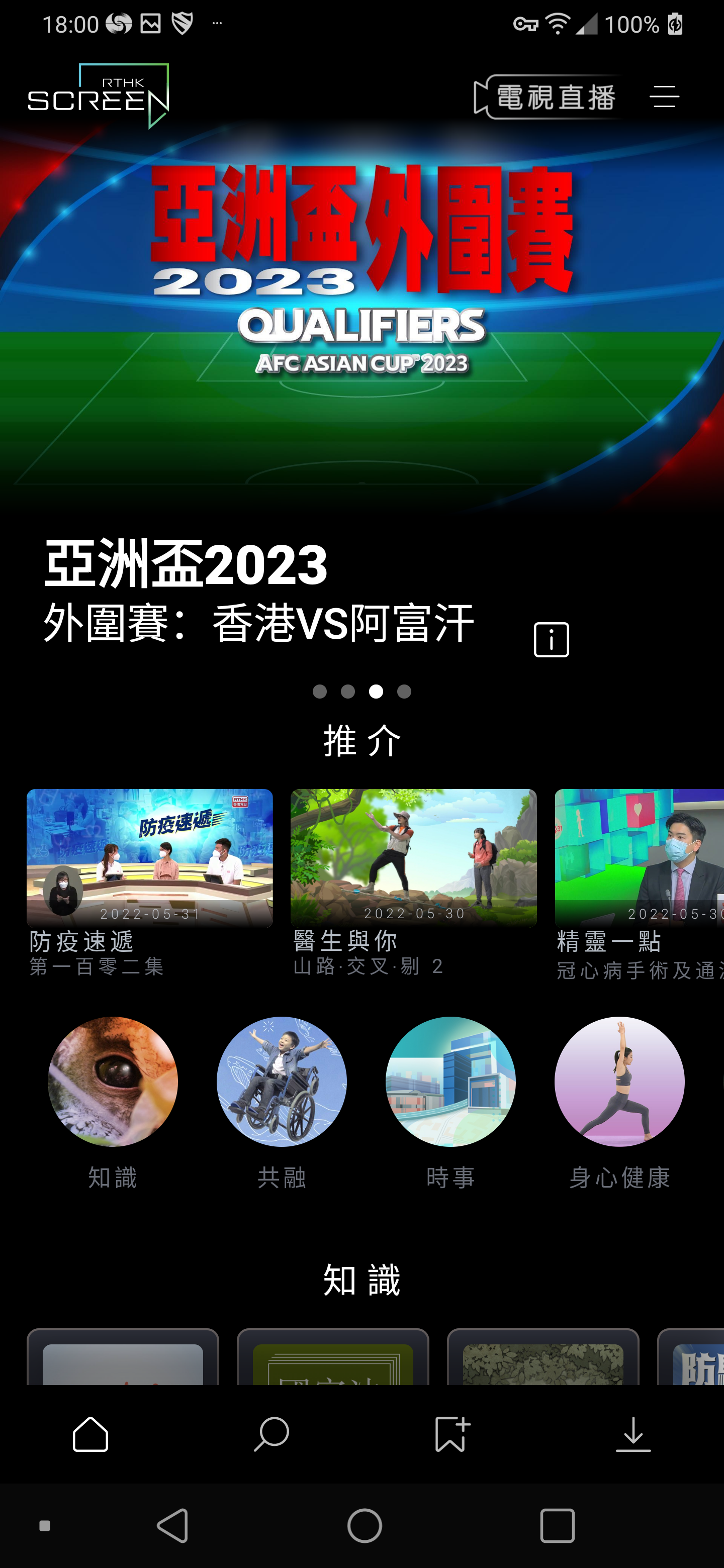Select the 知識 category circle
724x1568 pixels.
click(x=113, y=1082)
